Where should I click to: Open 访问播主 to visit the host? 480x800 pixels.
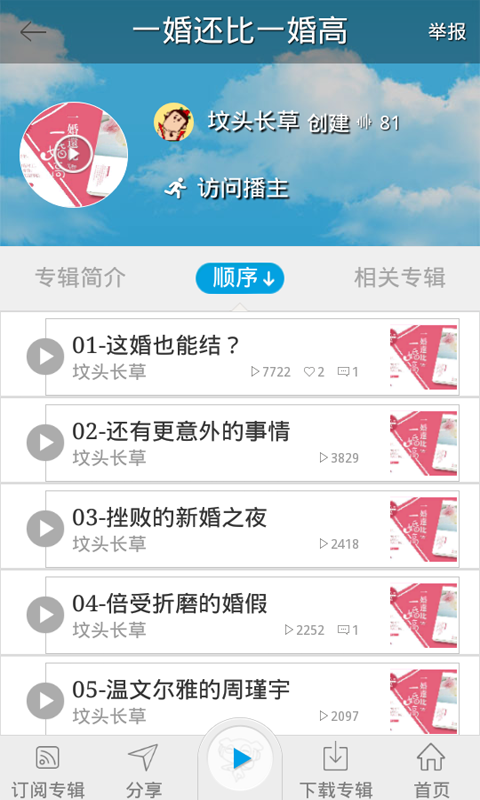point(226,188)
